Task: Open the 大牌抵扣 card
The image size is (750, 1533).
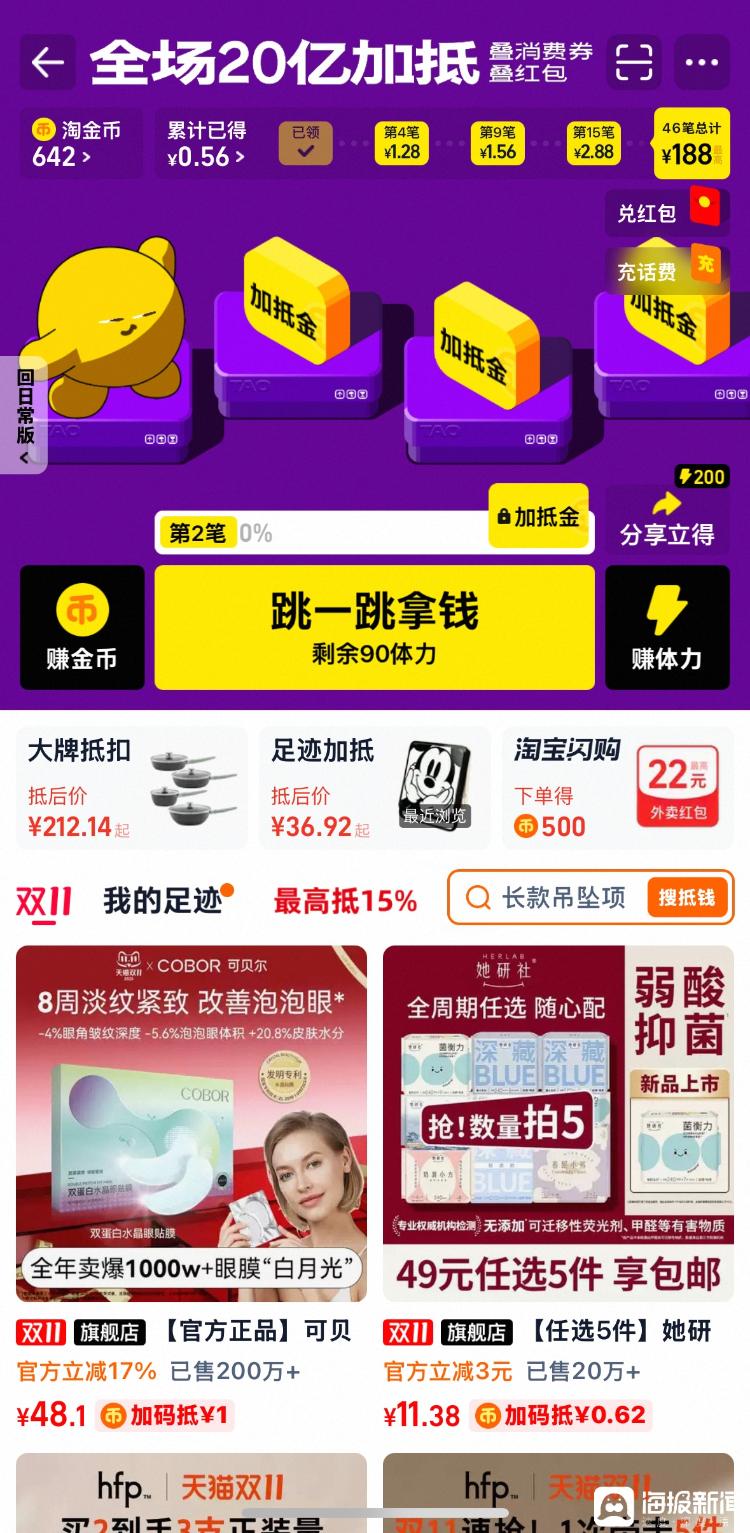Action: pyautogui.click(x=132, y=788)
